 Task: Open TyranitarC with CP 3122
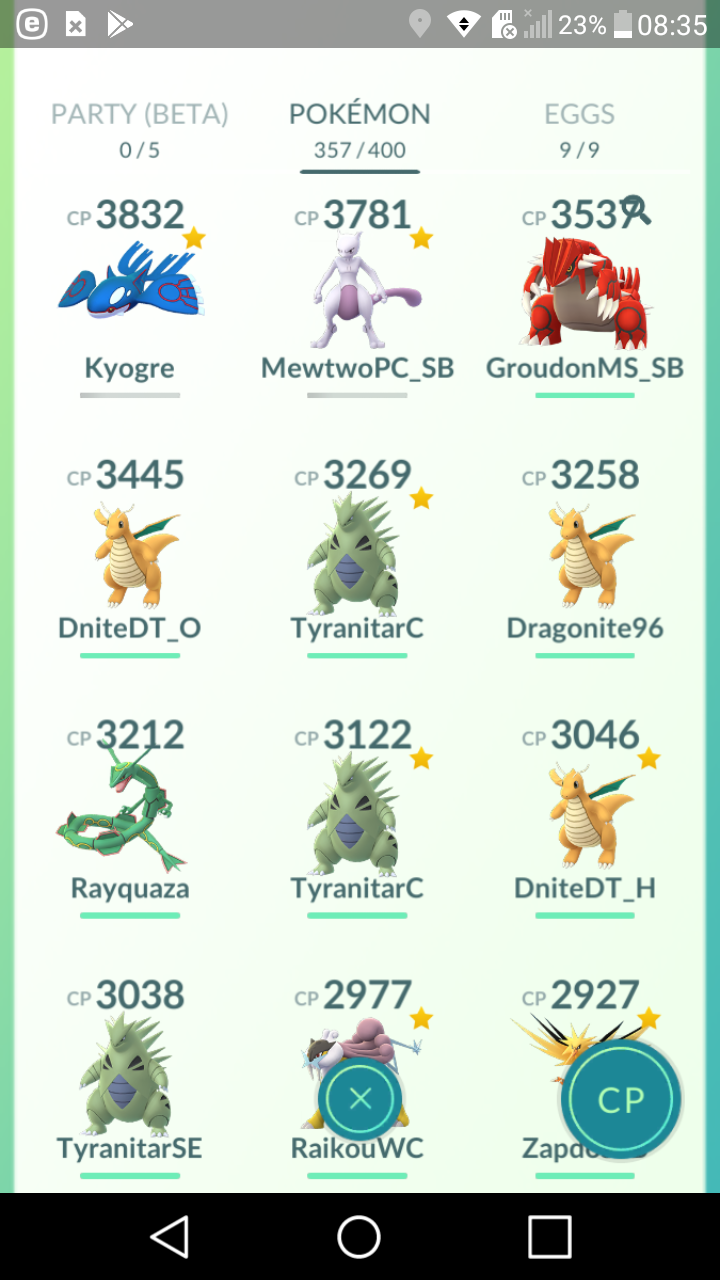358,816
